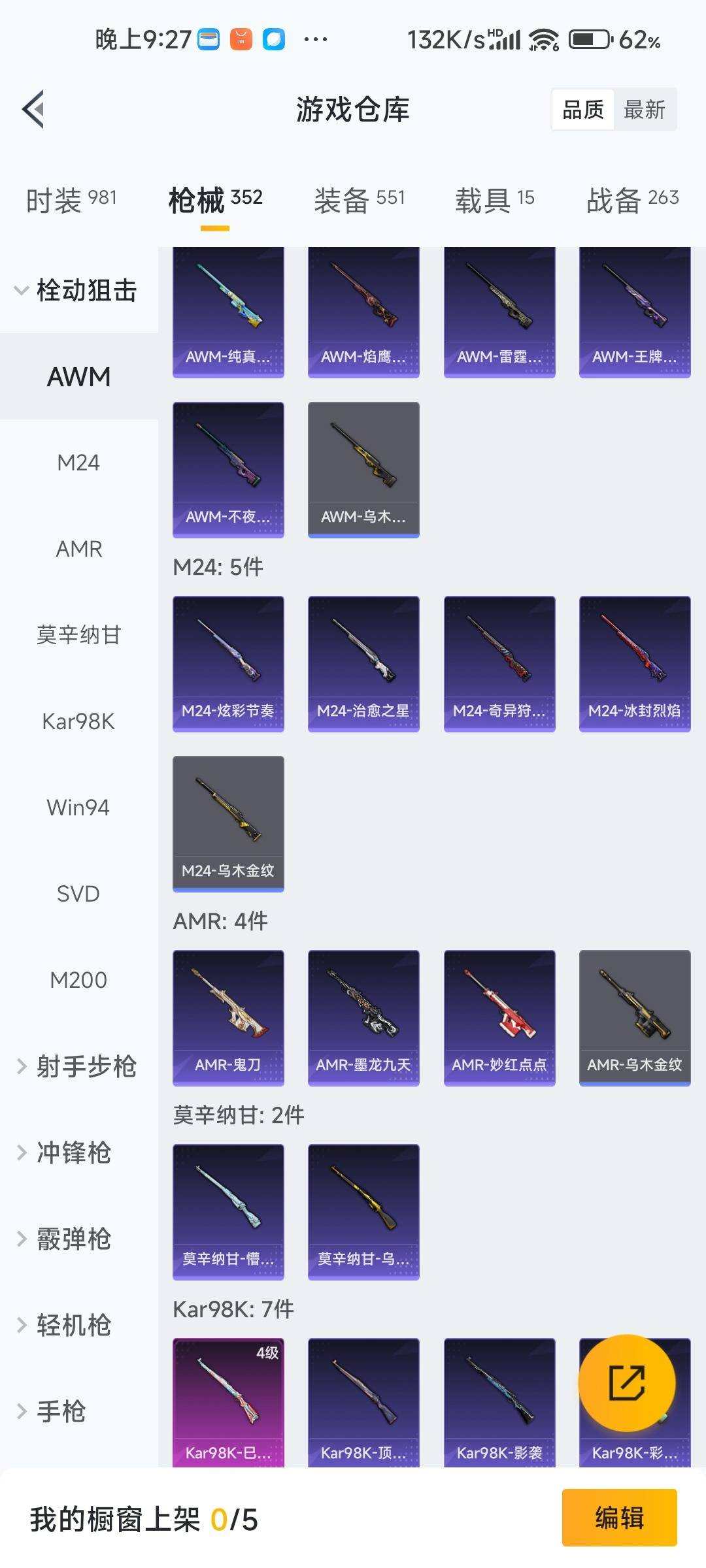Switch sorting to 最新
This screenshot has height=1568, width=706.
click(644, 108)
